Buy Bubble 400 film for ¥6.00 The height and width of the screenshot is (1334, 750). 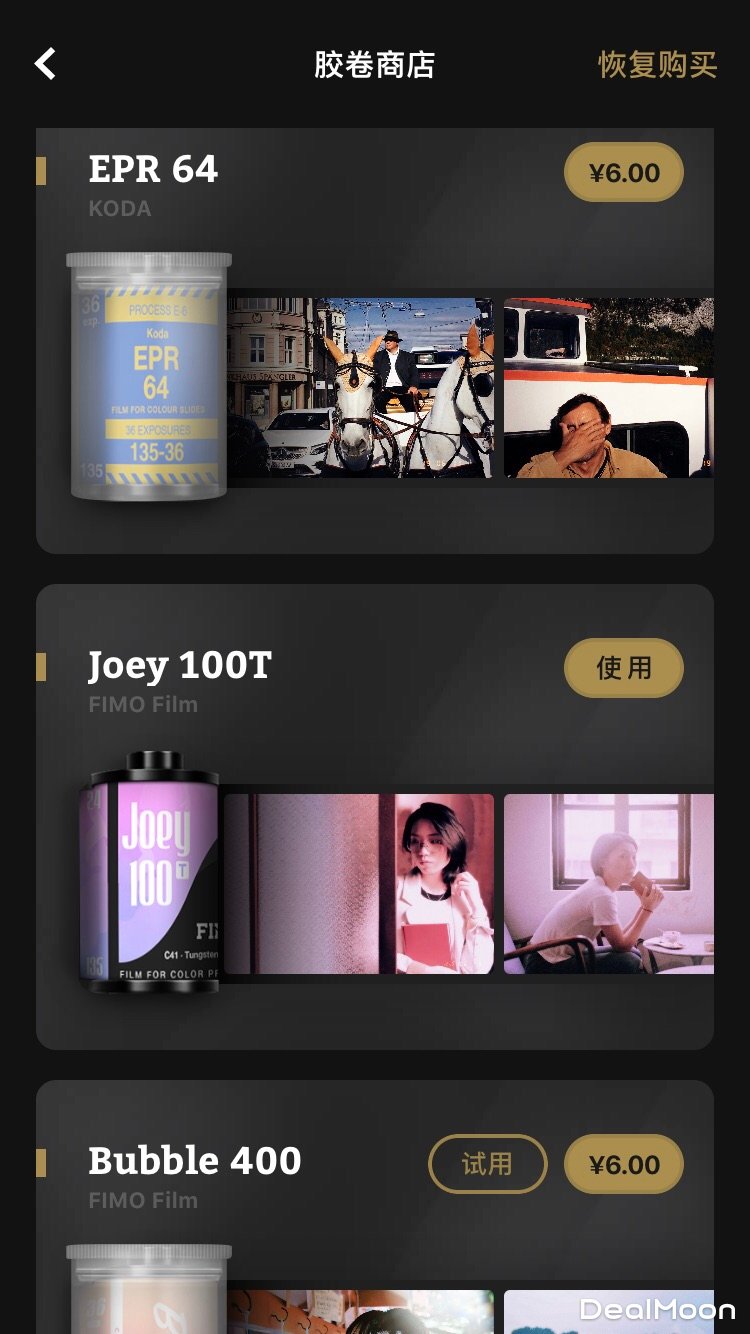point(624,1165)
